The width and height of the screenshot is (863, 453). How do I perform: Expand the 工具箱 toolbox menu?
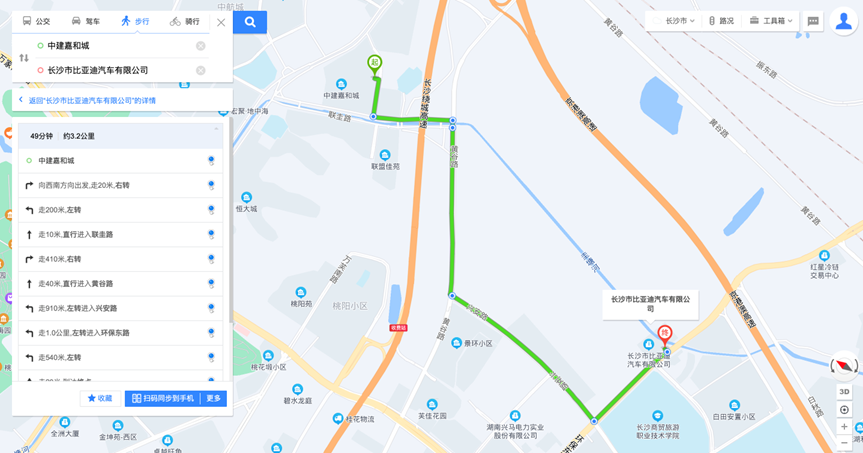coord(771,21)
